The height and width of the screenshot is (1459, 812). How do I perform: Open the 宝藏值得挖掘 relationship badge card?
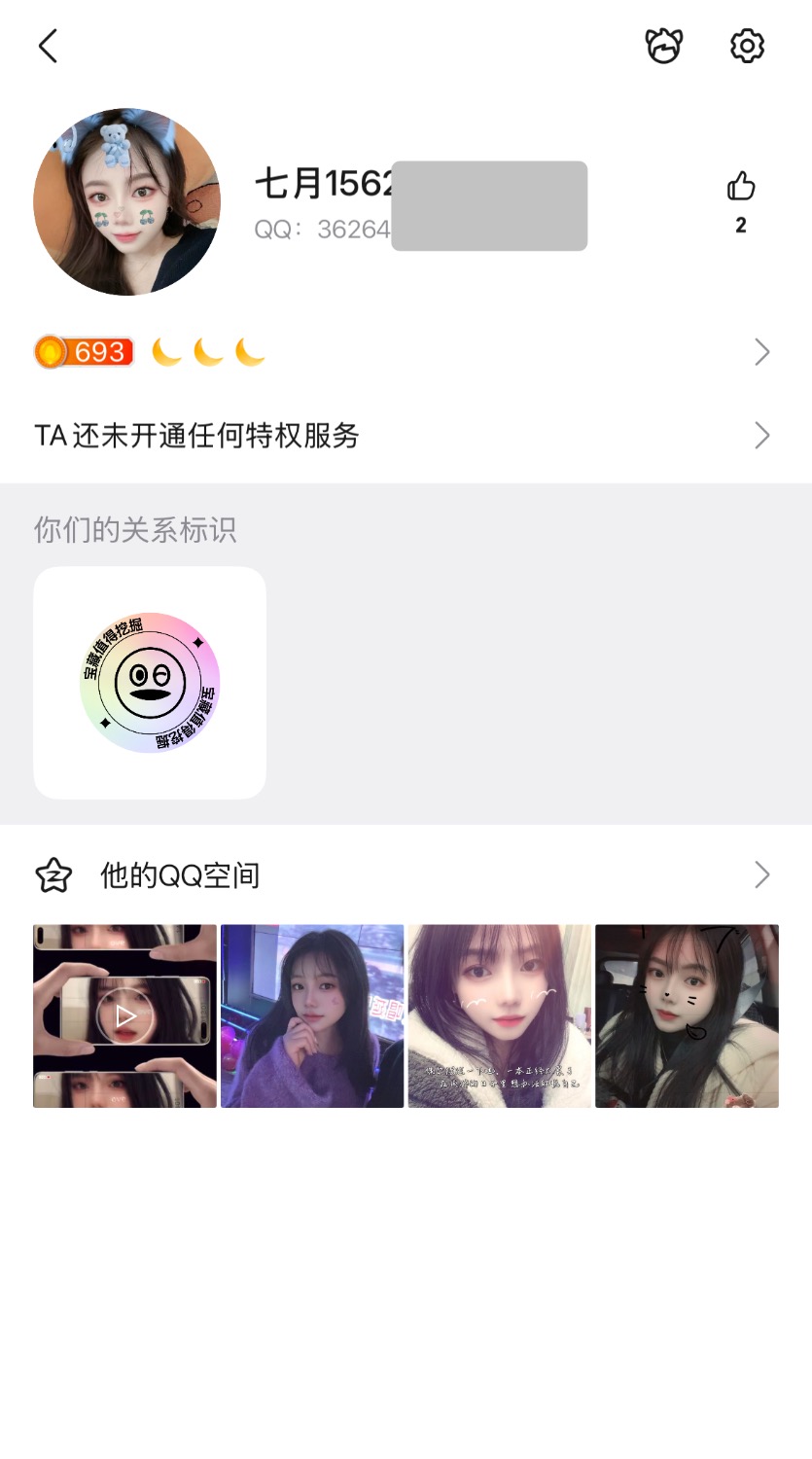[150, 683]
